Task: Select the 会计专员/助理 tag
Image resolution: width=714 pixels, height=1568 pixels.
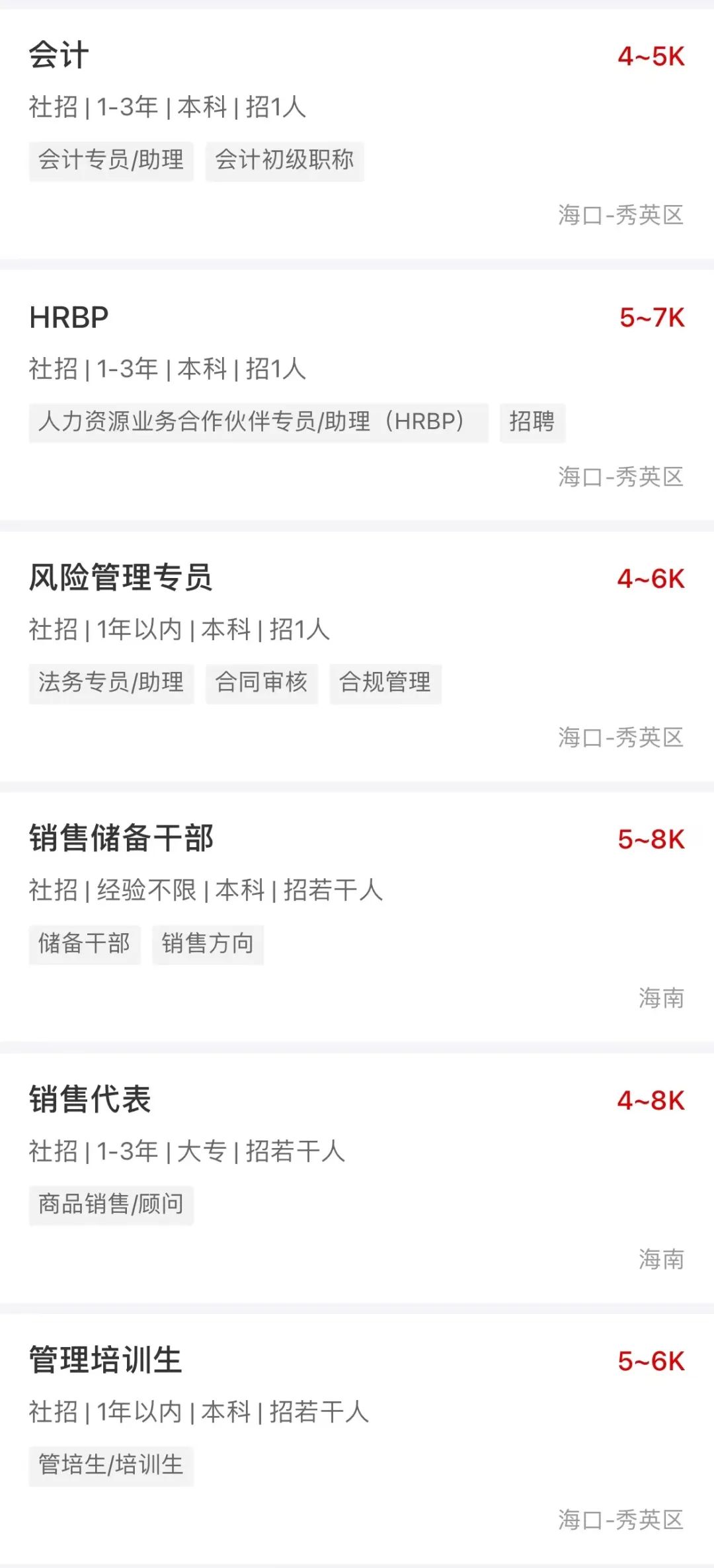Action: 110,161
